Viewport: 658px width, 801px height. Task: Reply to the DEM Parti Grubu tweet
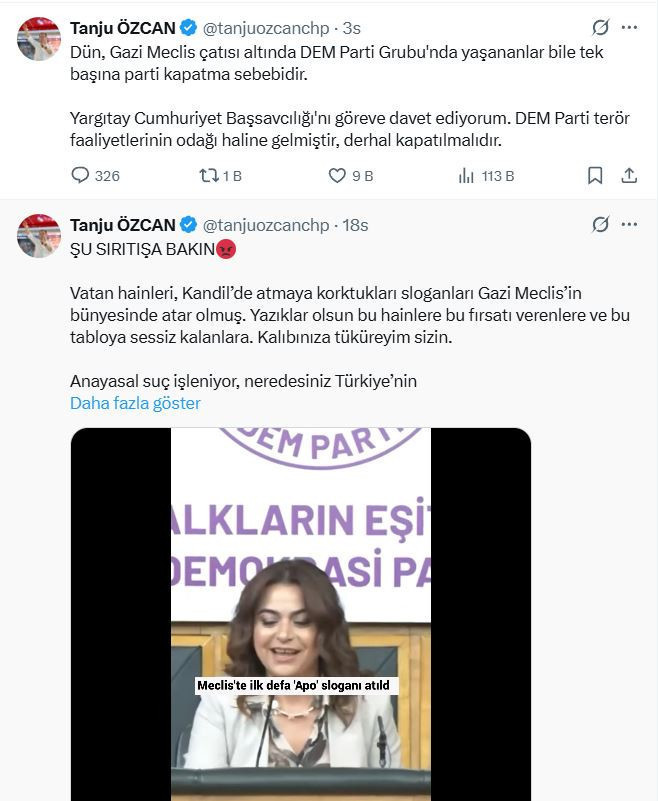pyautogui.click(x=81, y=176)
